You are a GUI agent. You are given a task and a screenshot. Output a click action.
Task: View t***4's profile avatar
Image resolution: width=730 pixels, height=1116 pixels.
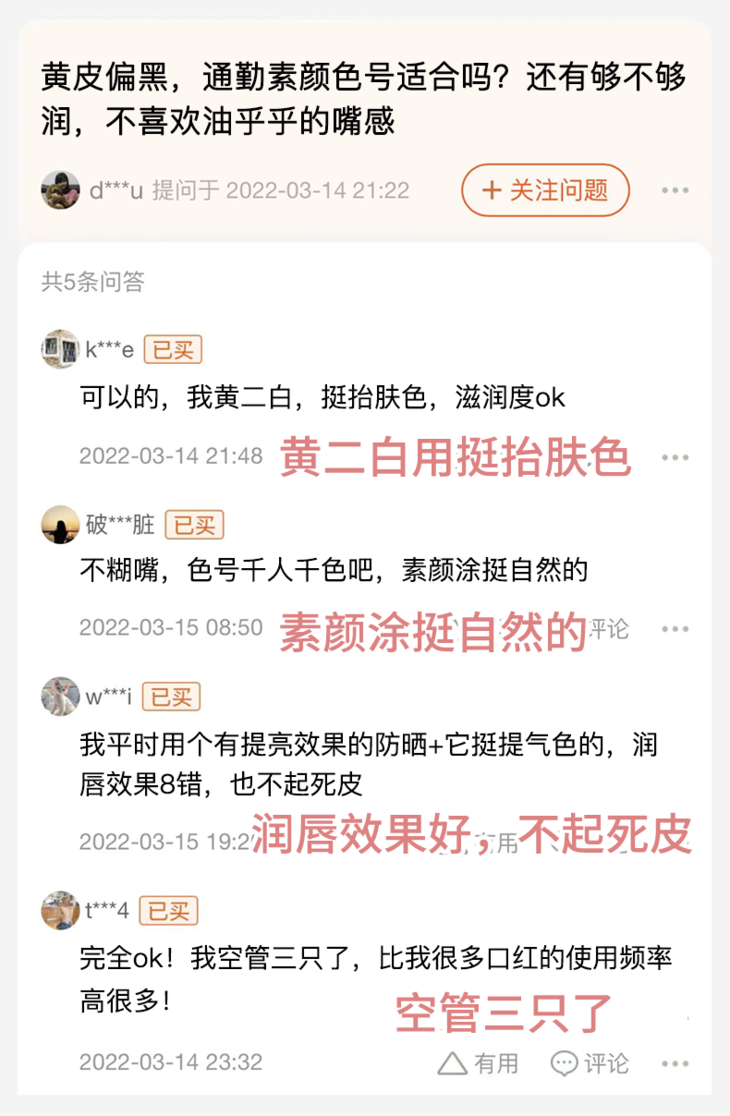(x=60, y=910)
